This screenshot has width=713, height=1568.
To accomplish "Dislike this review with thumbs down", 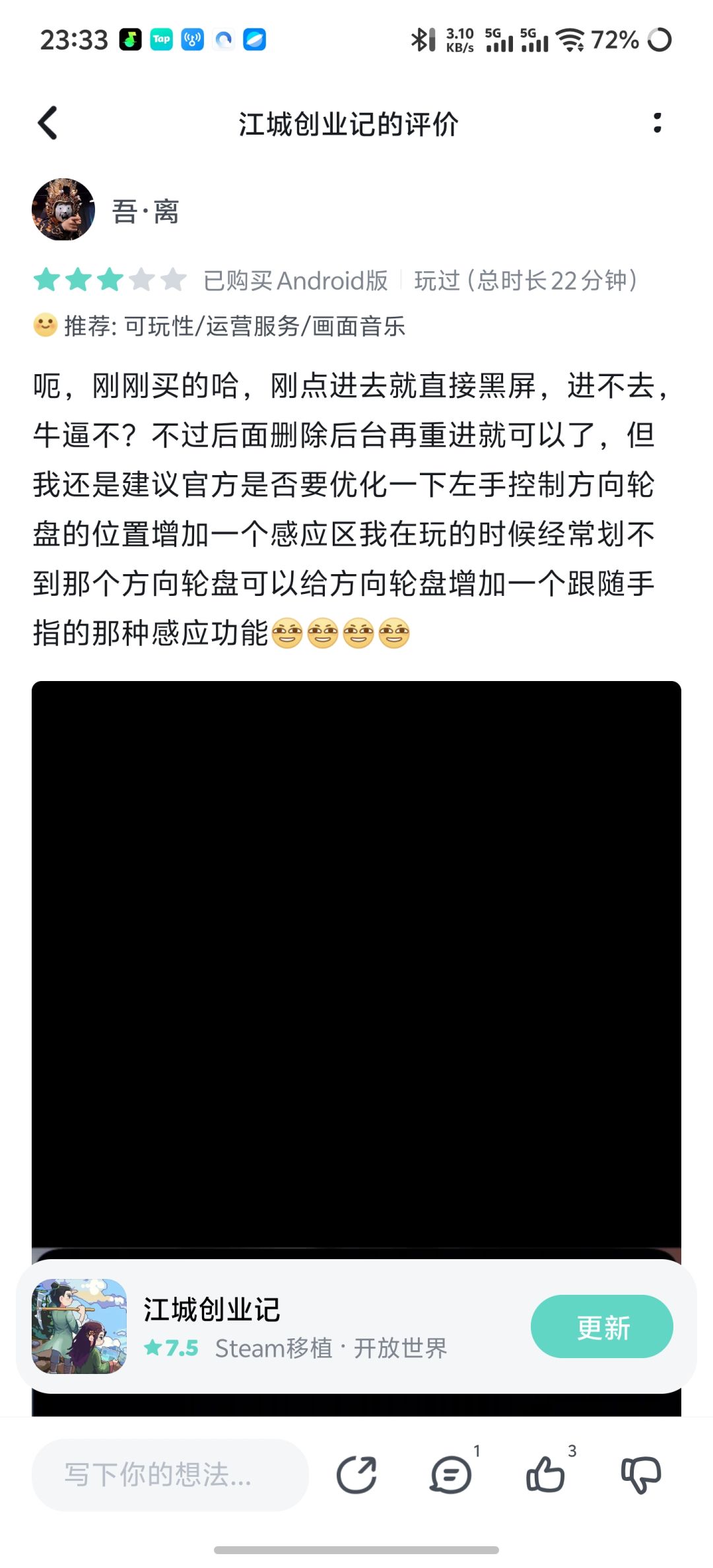I will click(640, 1474).
